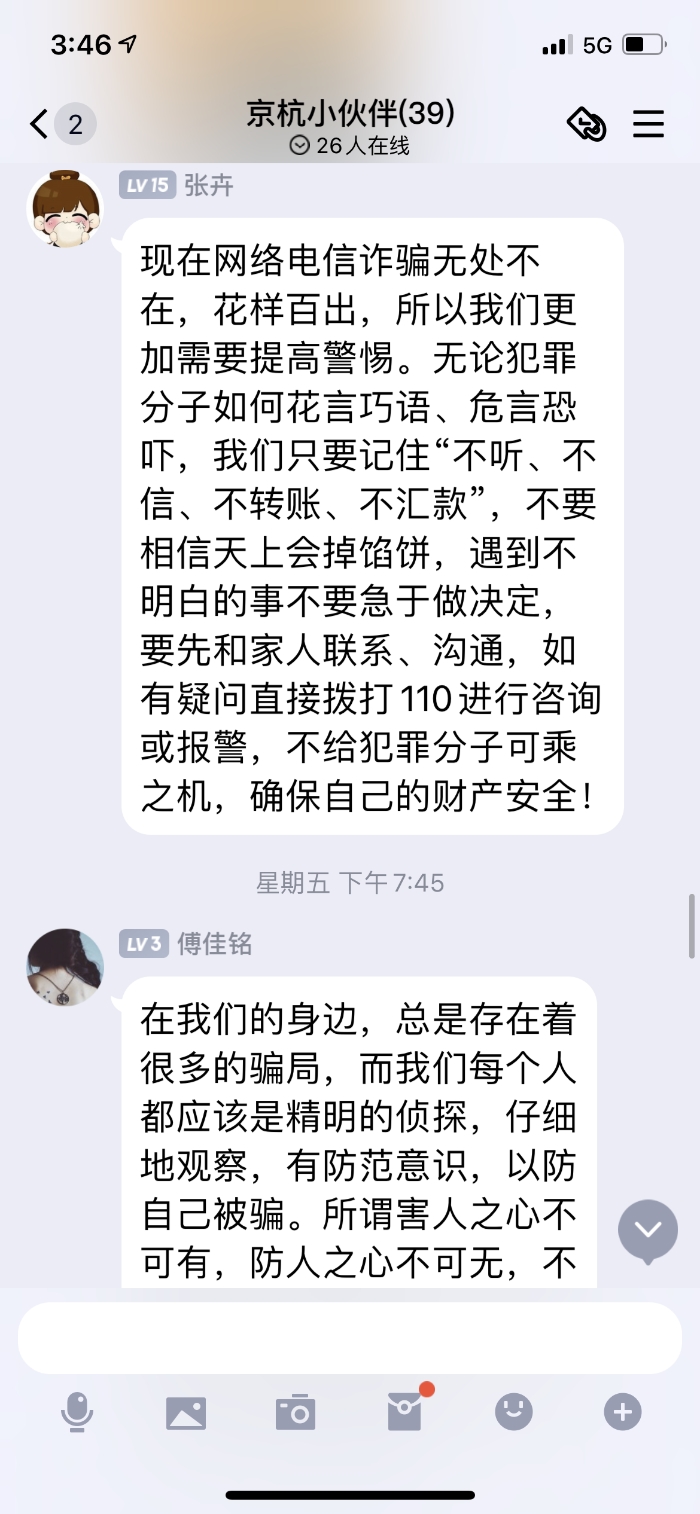Open the linked group tool icon
Image resolution: width=700 pixels, height=1514 pixels.
587,124
